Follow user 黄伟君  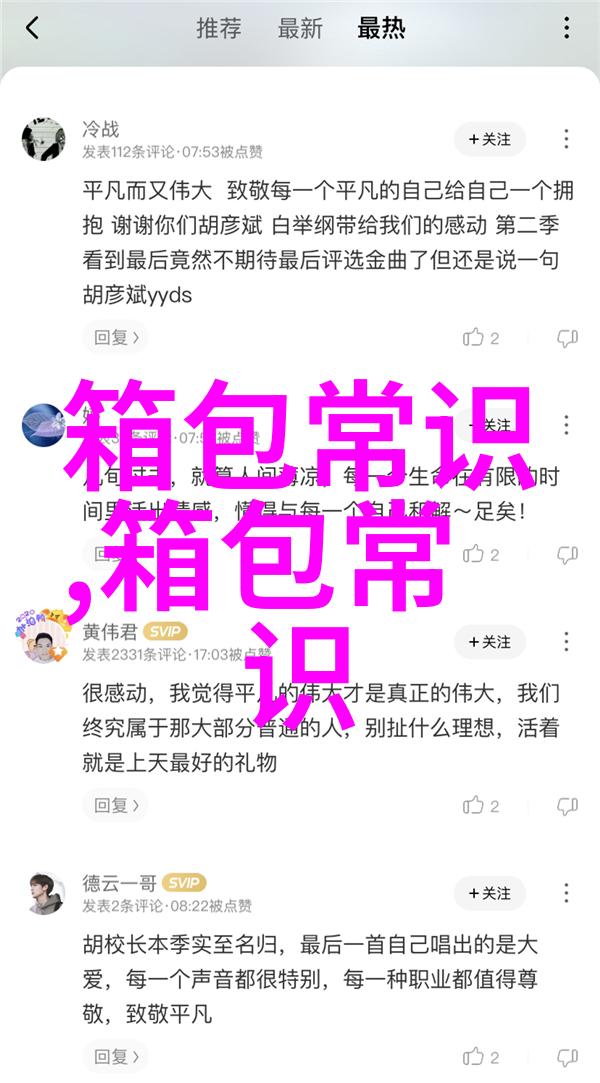point(489,642)
